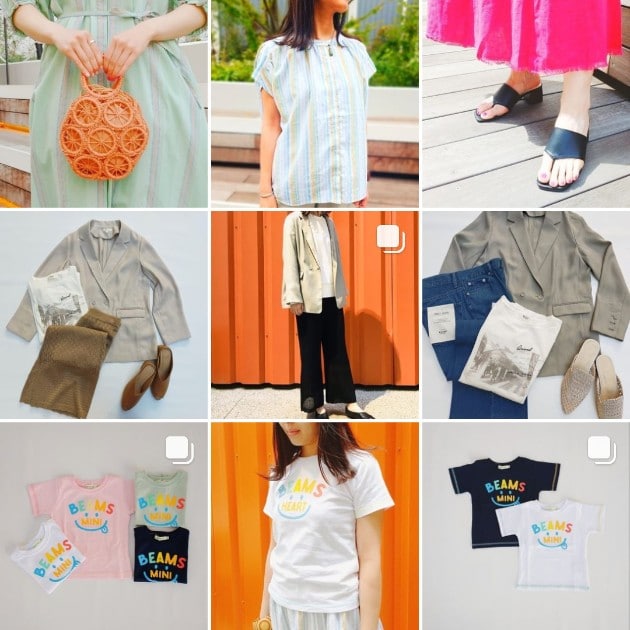Viewport: 630px width, 630px height.
Task: Open the khaki blazer with jeans post
Action: click(526, 315)
